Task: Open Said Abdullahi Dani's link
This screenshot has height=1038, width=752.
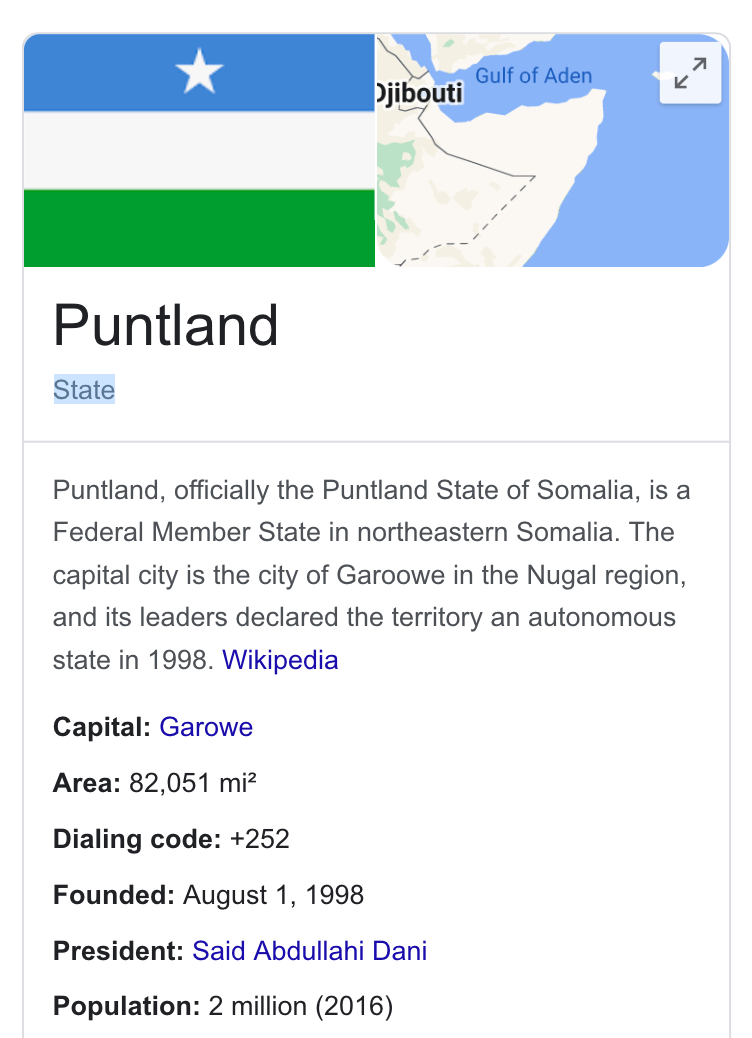Action: [309, 950]
